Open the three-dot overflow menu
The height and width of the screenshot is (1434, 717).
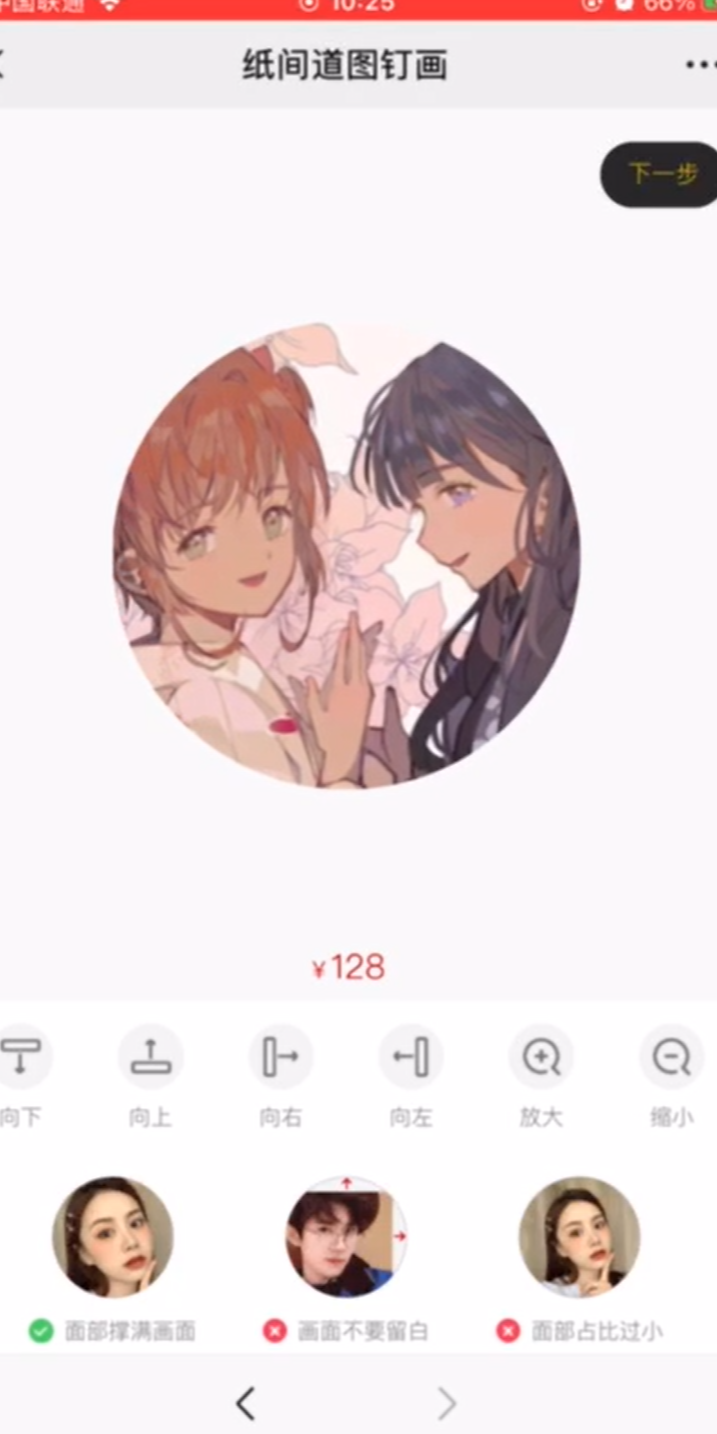pyautogui.click(x=700, y=65)
